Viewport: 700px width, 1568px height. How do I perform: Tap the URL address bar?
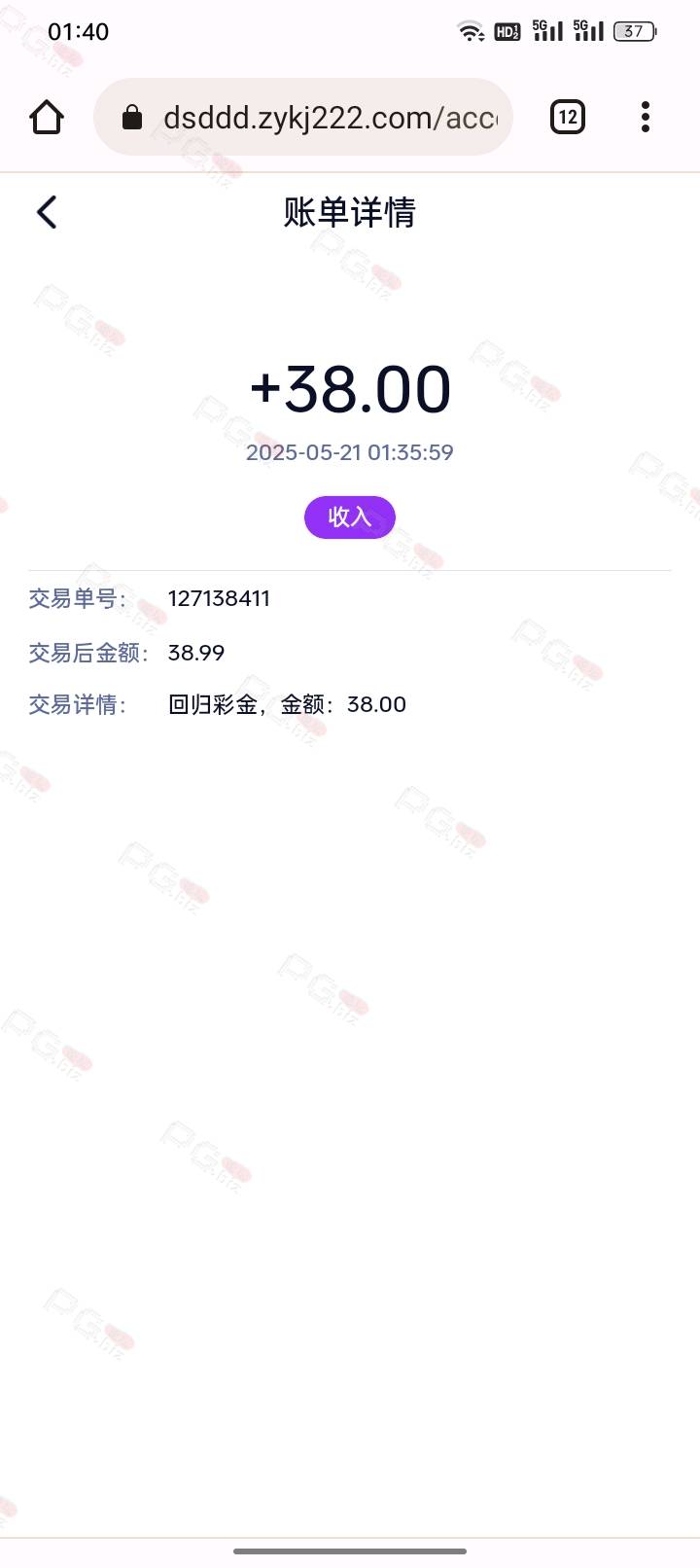[303, 118]
